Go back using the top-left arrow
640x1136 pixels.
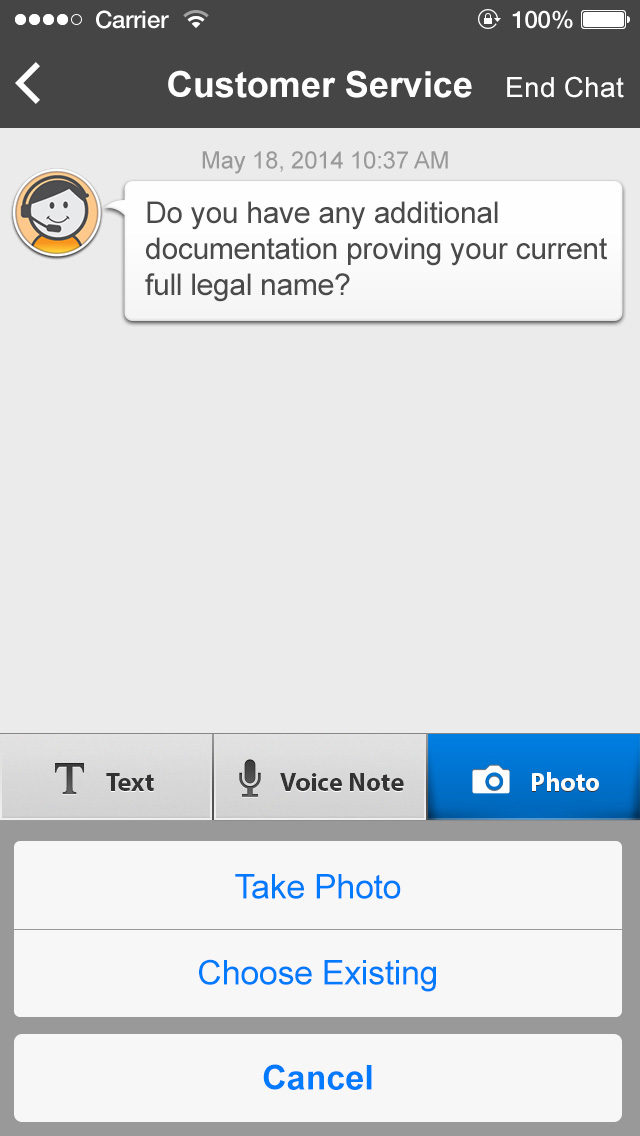tap(30, 84)
